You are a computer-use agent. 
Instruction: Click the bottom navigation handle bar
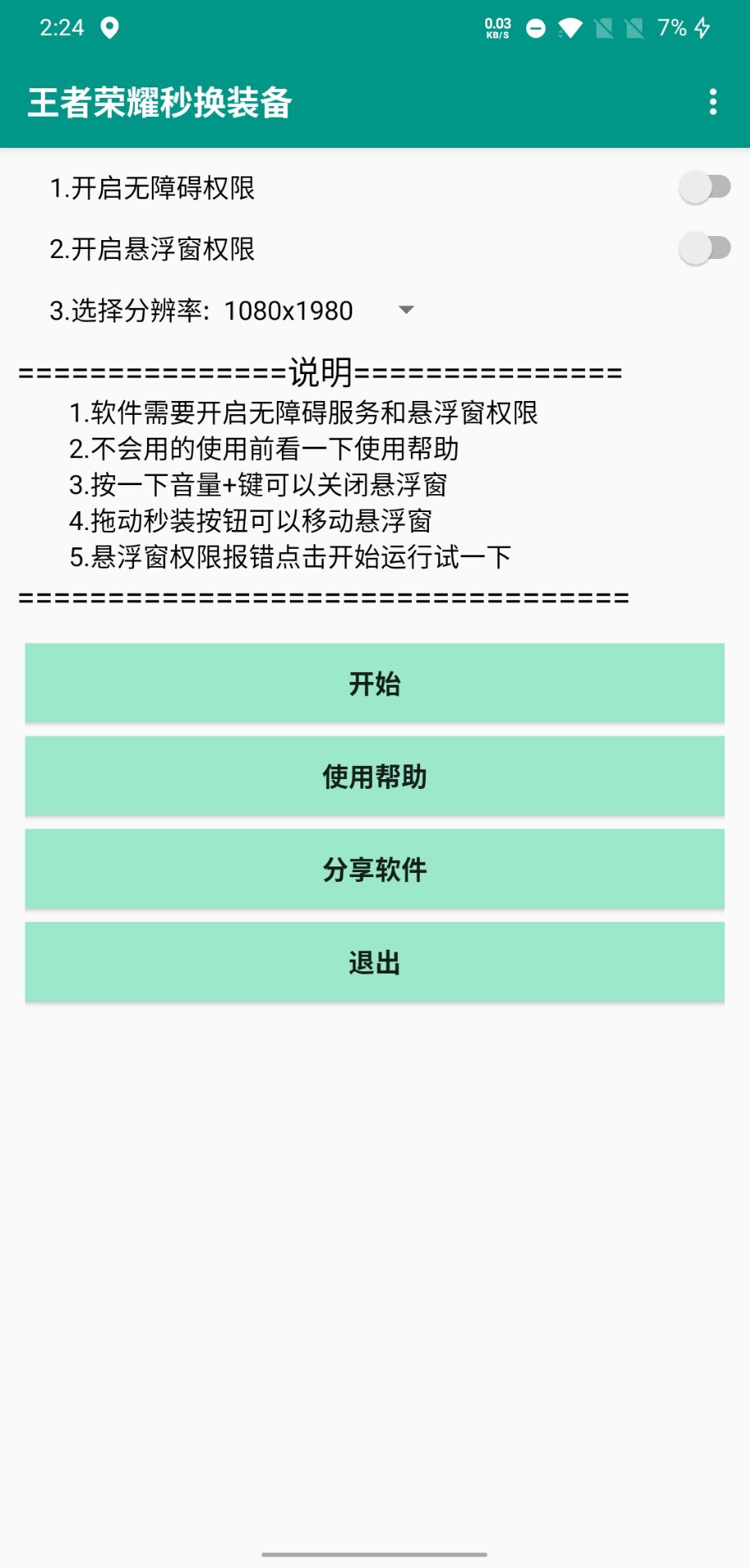tap(374, 1553)
